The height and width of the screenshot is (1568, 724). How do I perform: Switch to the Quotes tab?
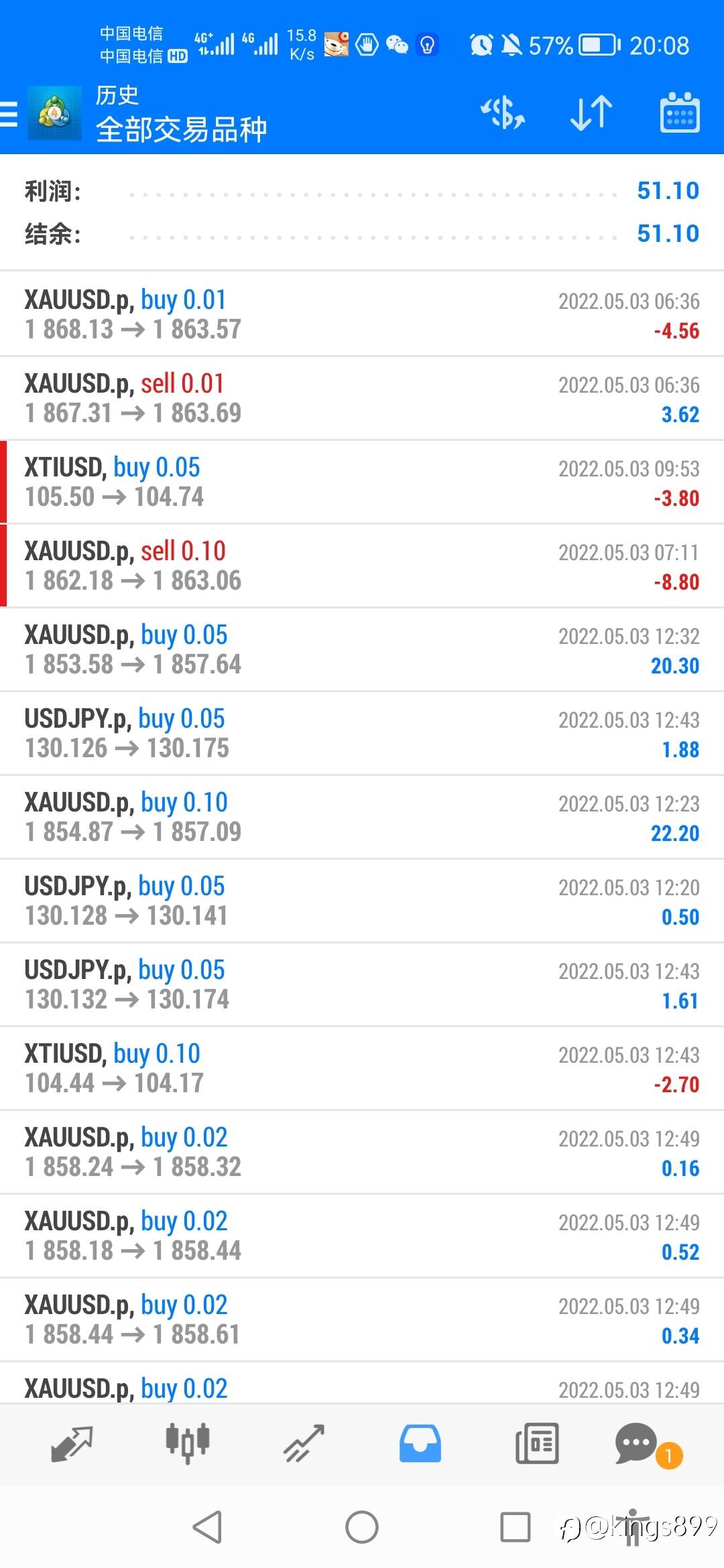click(72, 1443)
